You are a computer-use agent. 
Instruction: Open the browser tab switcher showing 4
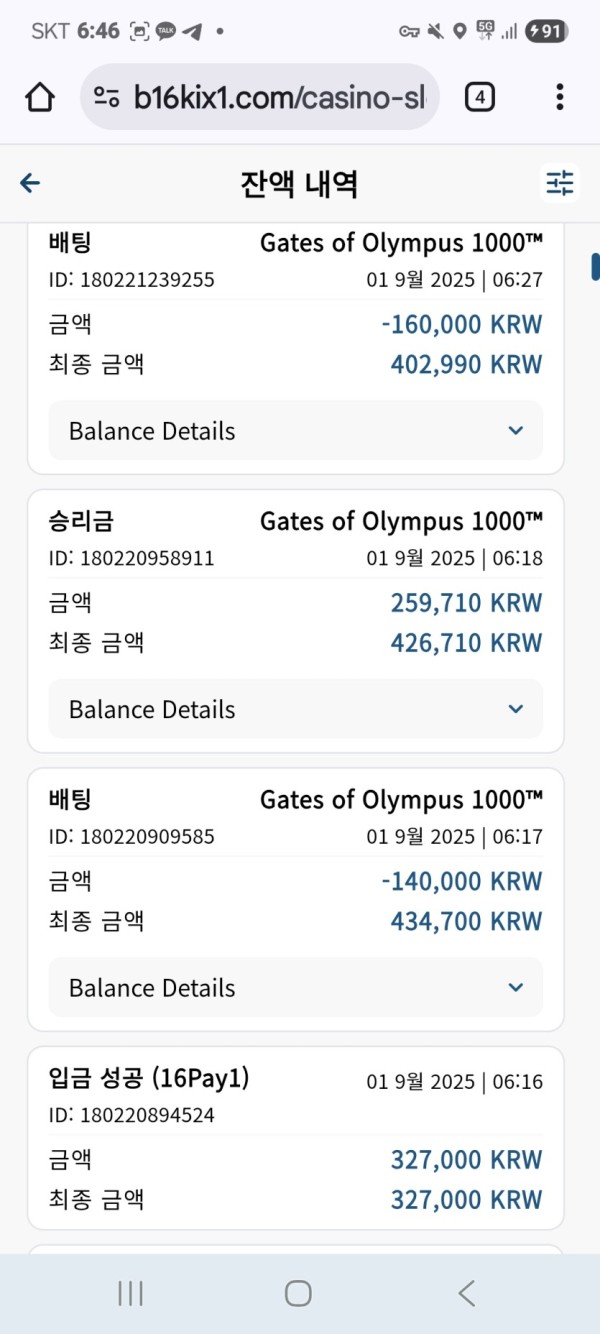coord(480,97)
